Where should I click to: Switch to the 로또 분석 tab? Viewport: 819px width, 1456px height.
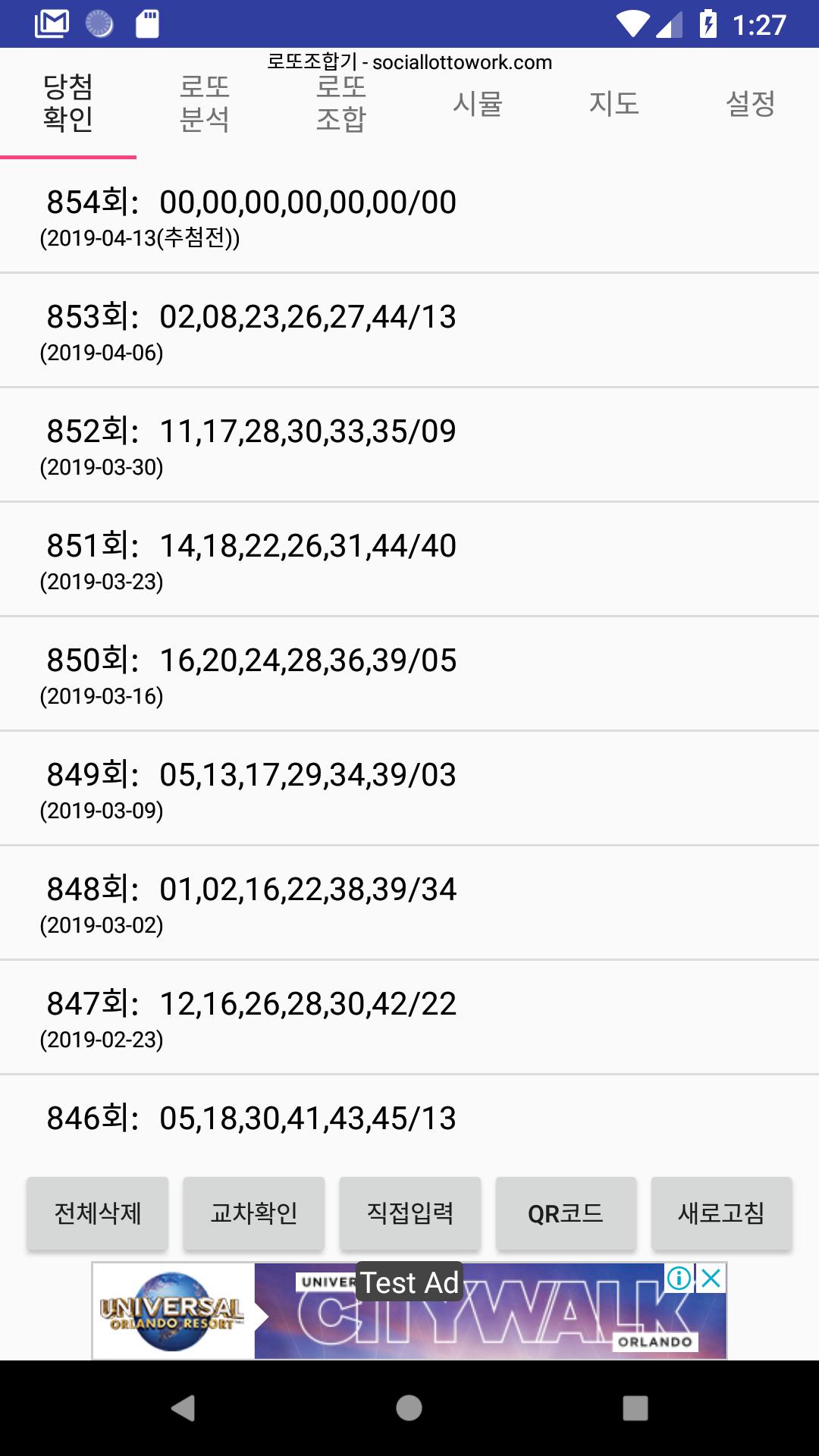205,104
